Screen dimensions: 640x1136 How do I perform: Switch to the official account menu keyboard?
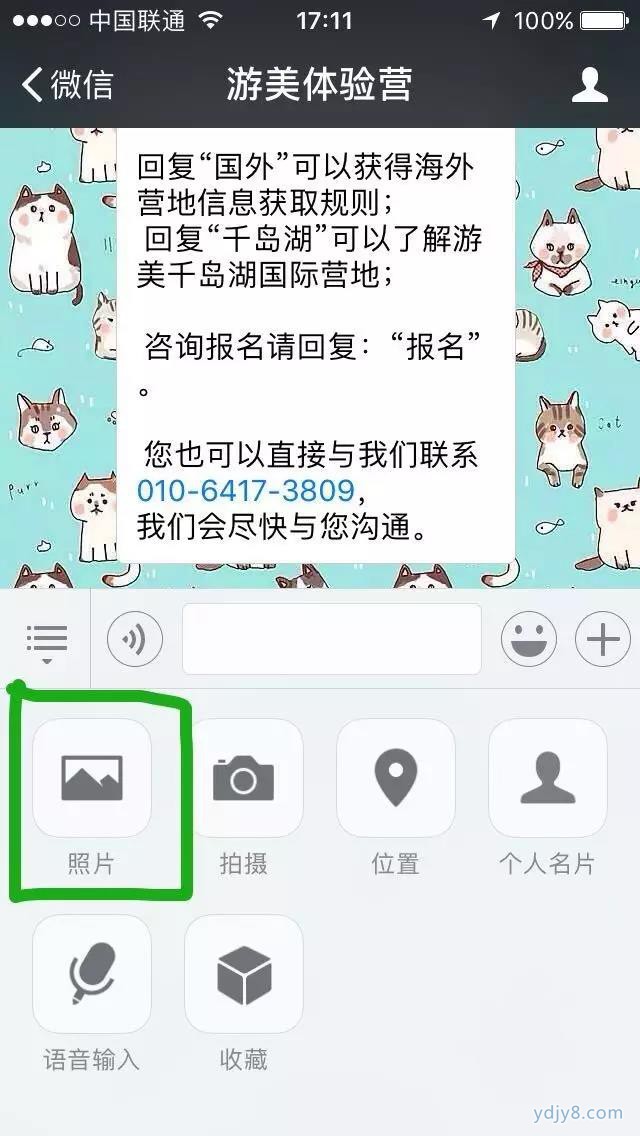click(x=46, y=639)
